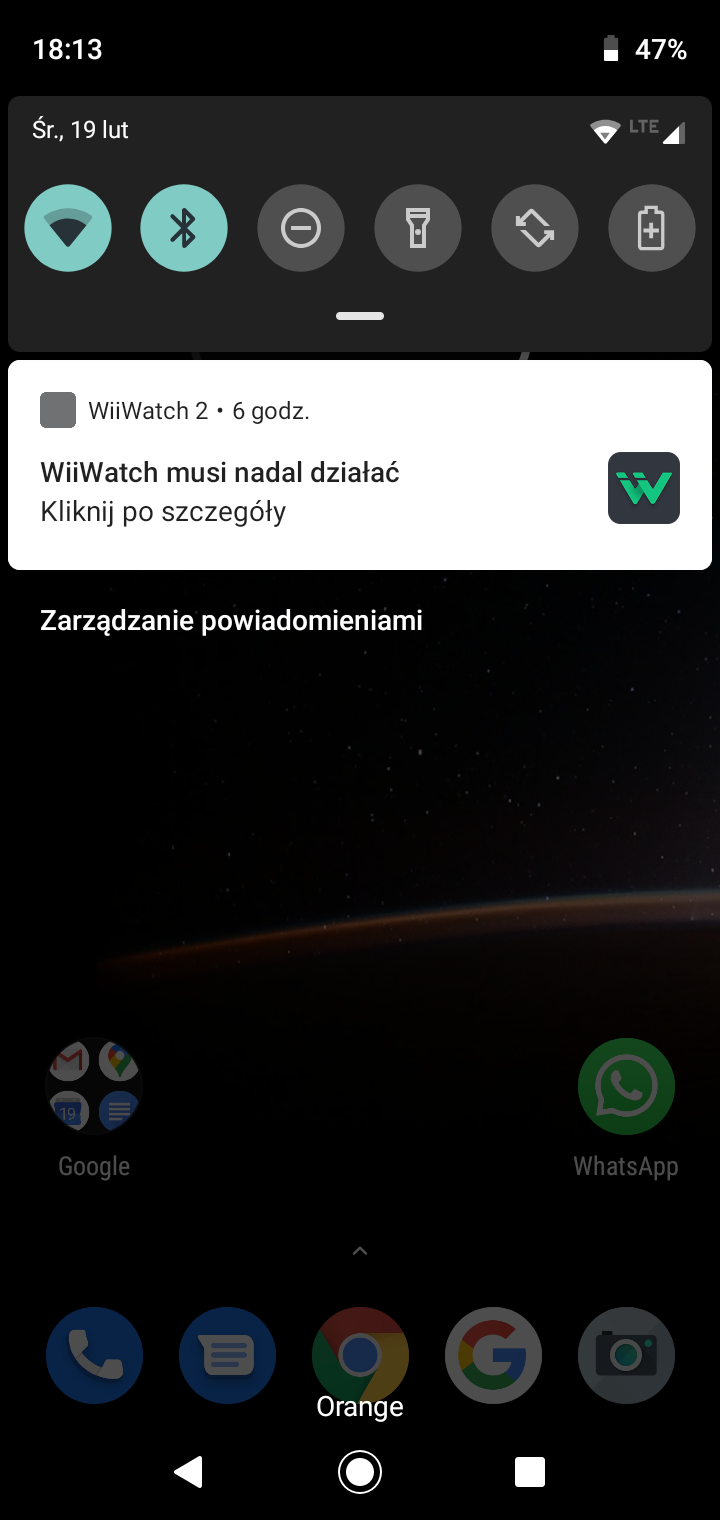Viewport: 720px width, 1520px height.
Task: Tap the home button
Action: click(x=360, y=1472)
